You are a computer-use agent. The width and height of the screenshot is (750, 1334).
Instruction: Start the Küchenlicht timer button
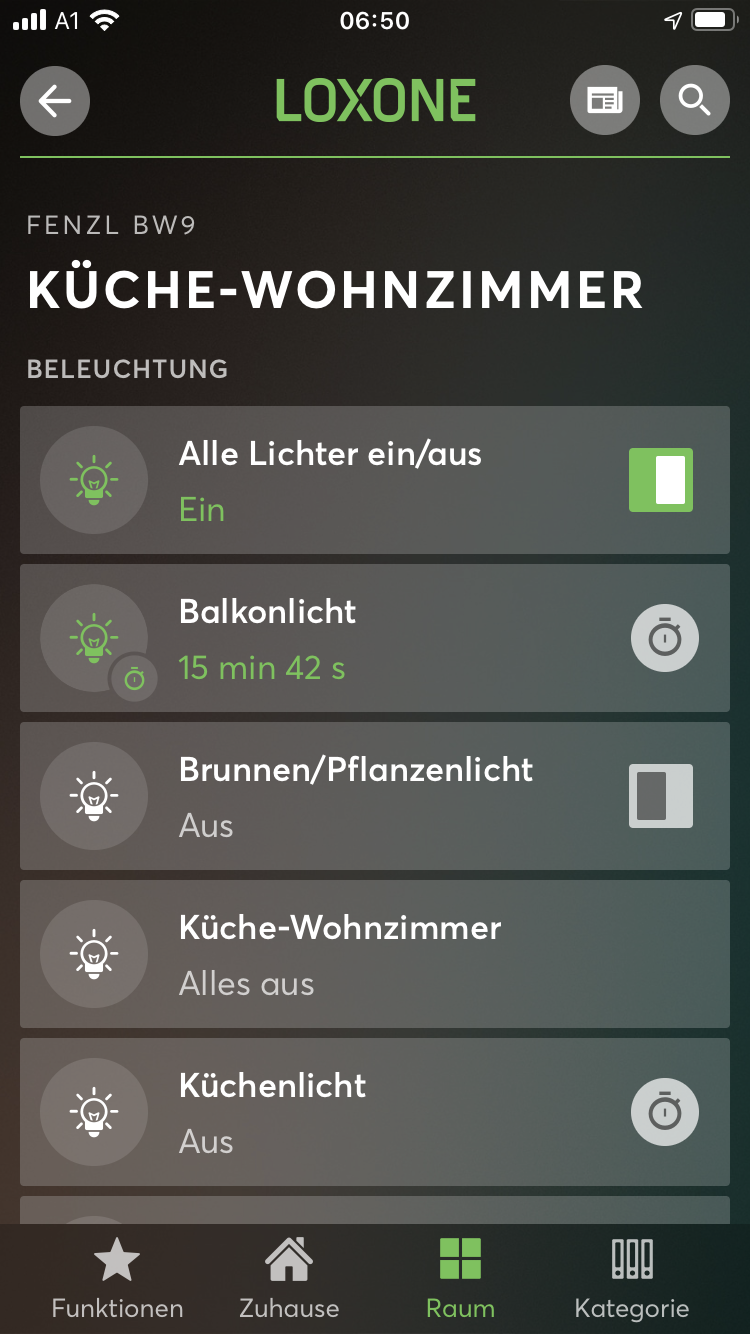[665, 1112]
